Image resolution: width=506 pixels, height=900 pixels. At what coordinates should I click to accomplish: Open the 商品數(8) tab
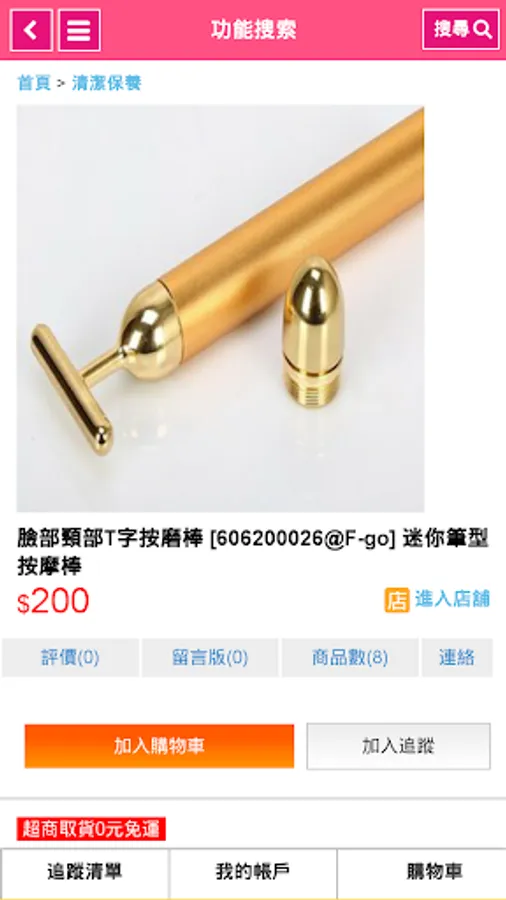(x=350, y=657)
